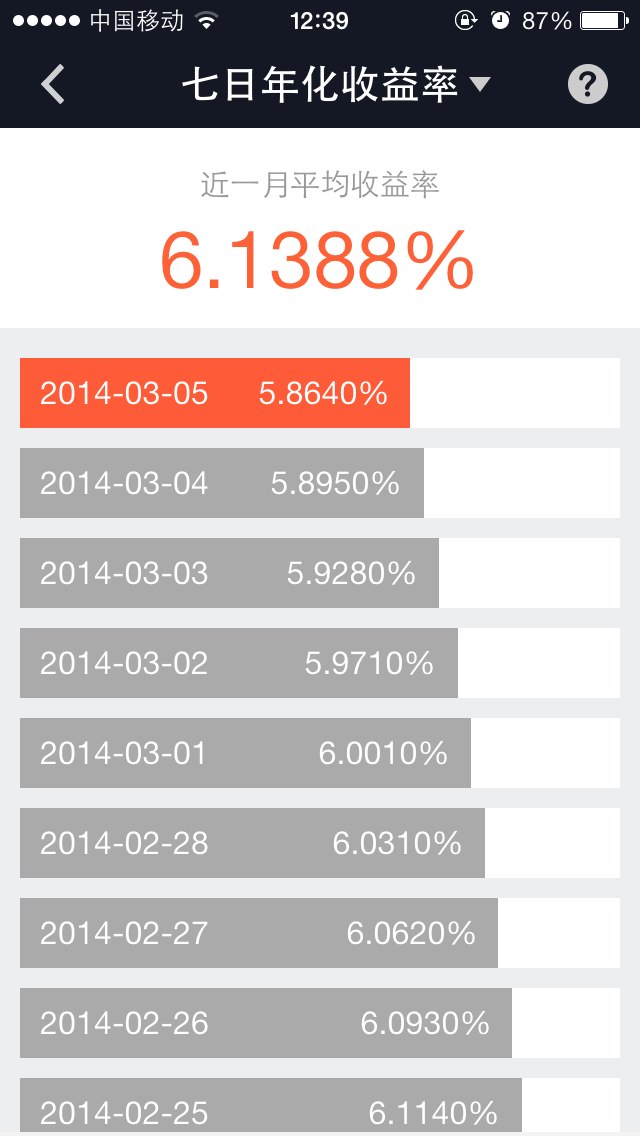
Task: Open the 七日年化收益率 dropdown in the title
Action: [336, 85]
